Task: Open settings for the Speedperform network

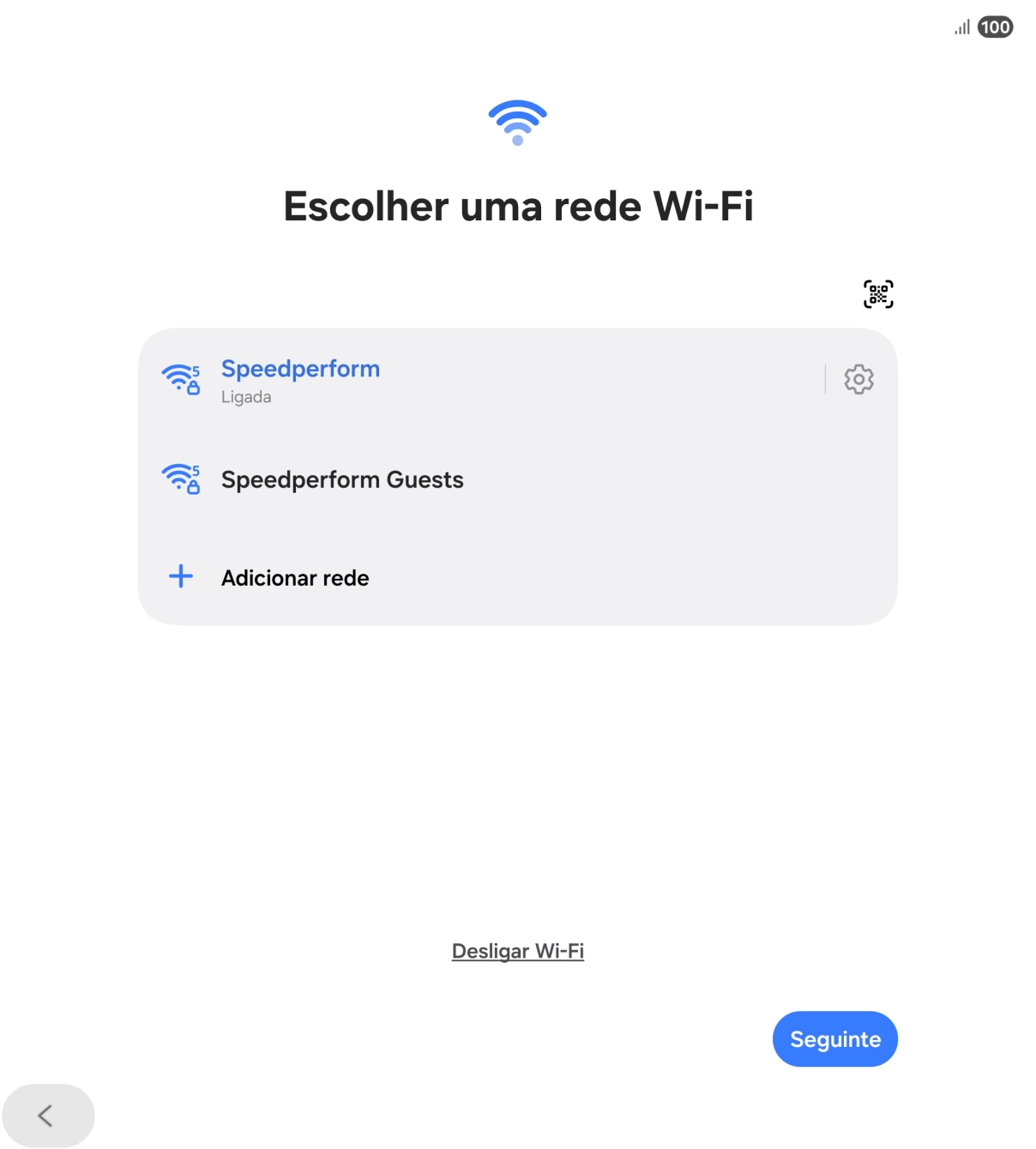Action: tap(858, 379)
